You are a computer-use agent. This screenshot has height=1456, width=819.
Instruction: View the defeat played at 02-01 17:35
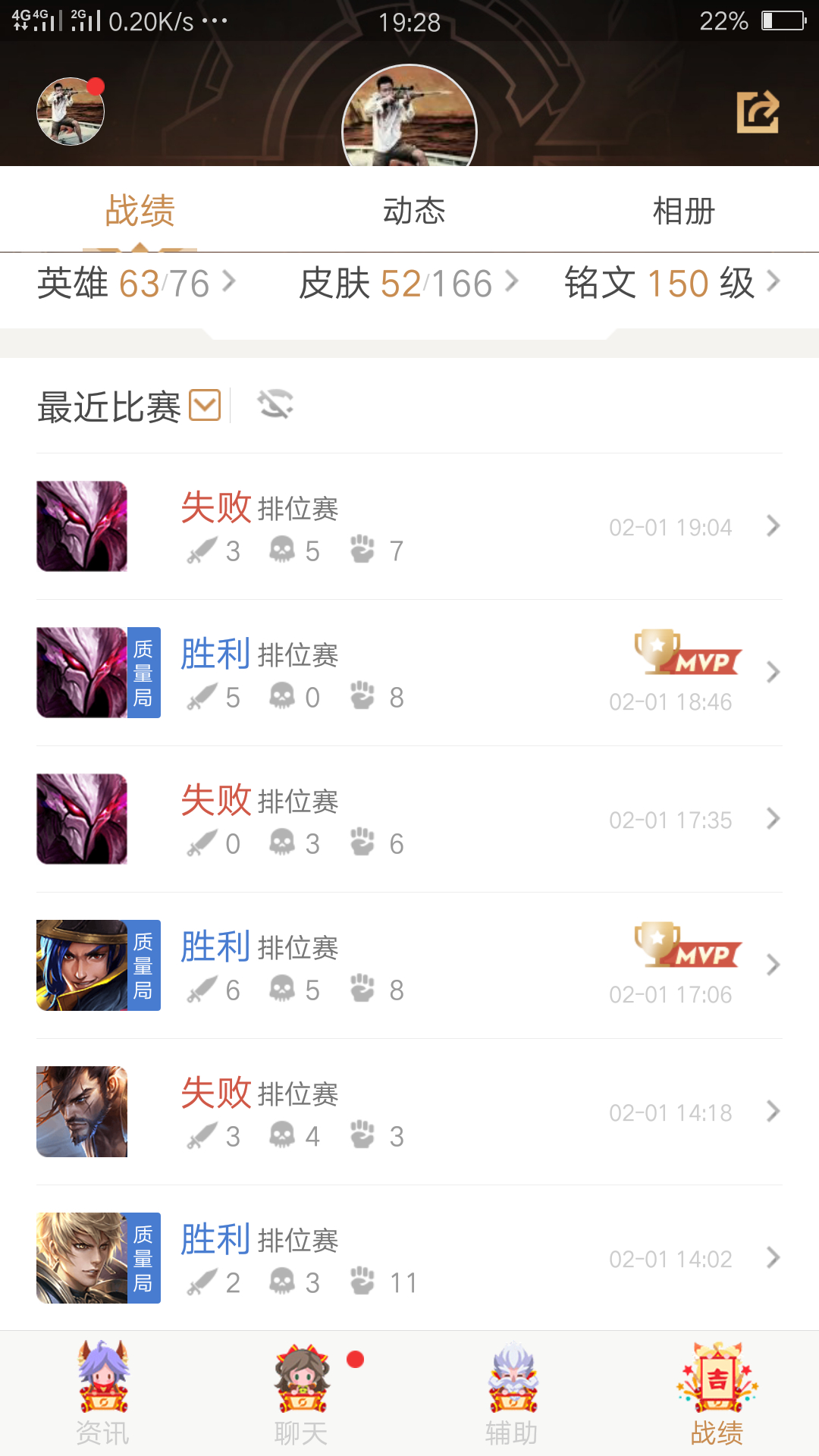[409, 819]
